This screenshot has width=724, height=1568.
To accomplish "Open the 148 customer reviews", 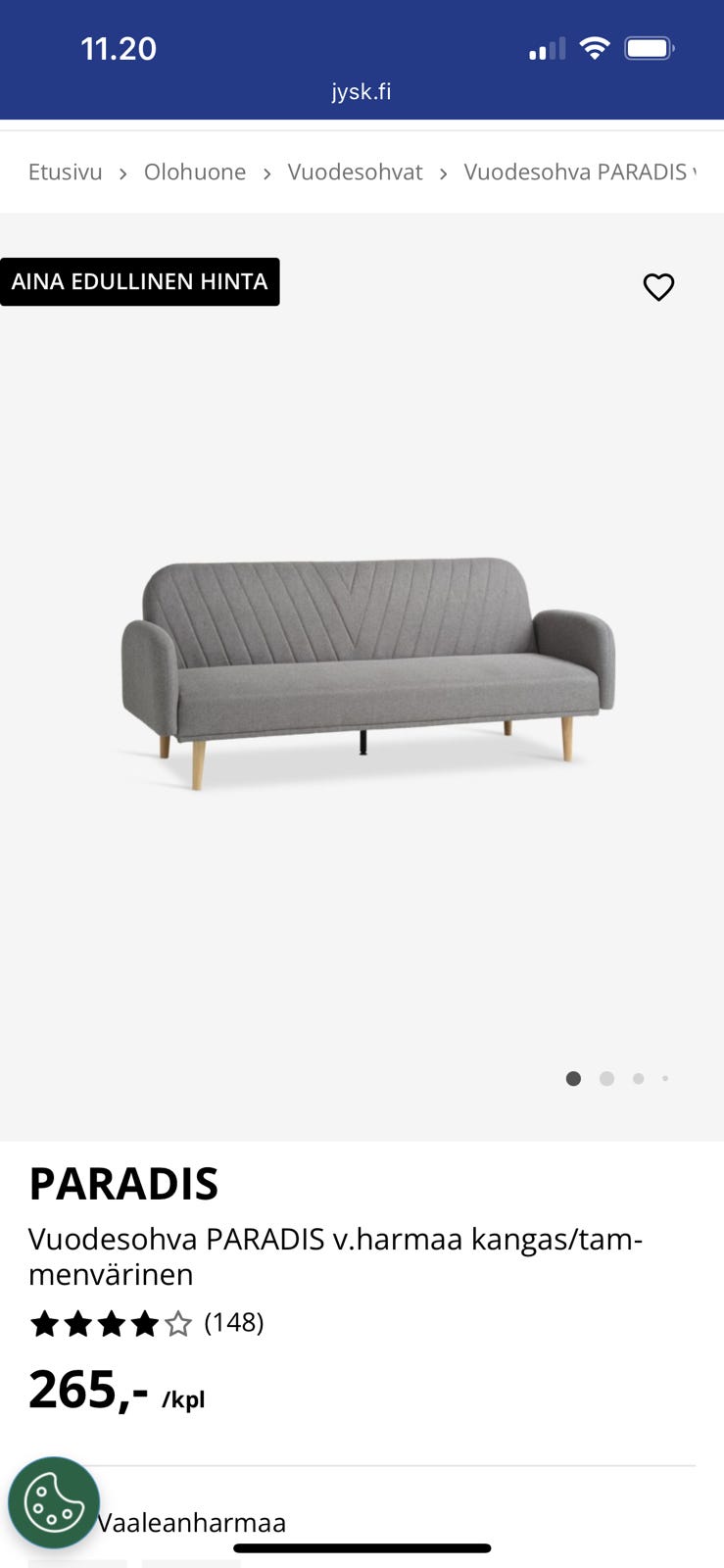I will click(x=233, y=1323).
